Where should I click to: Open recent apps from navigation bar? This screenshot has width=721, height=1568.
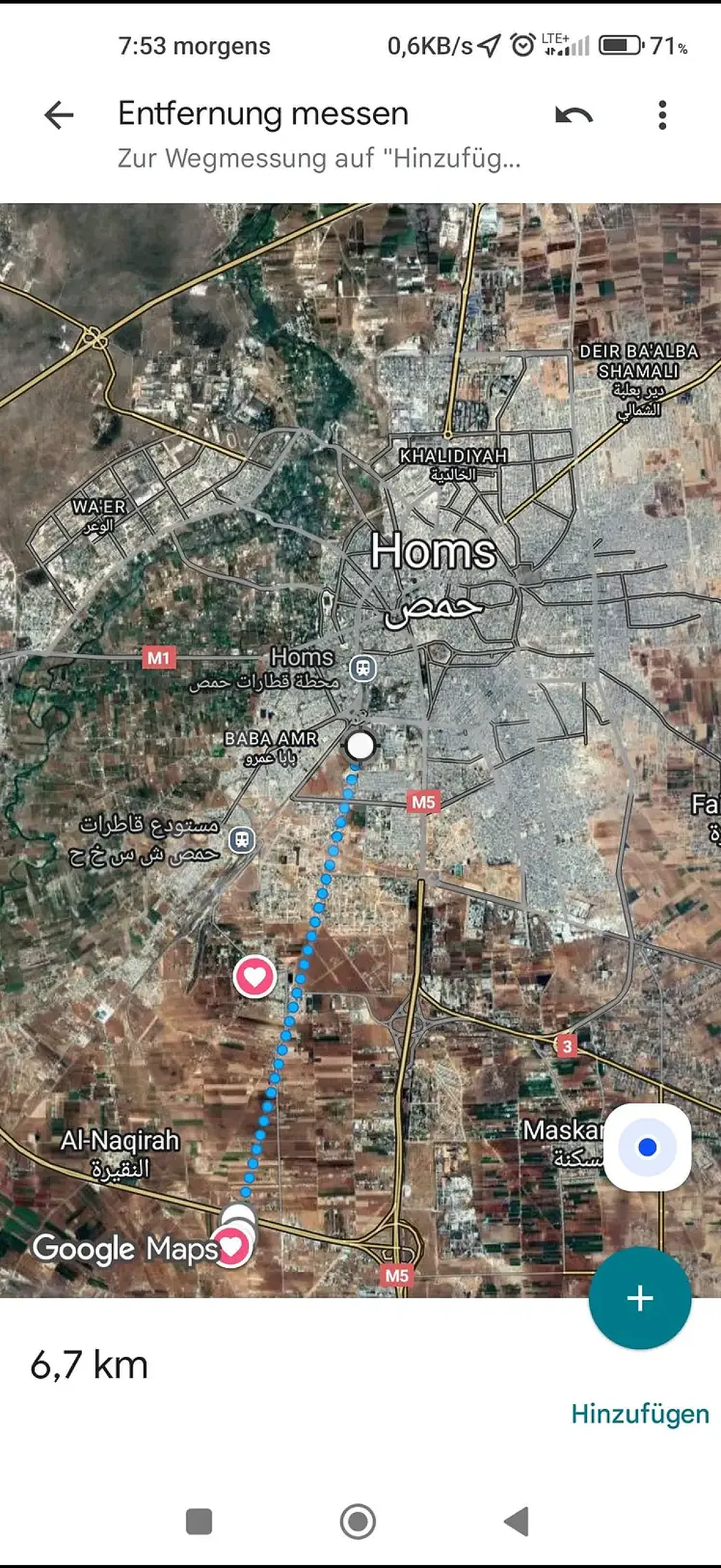point(199,1522)
